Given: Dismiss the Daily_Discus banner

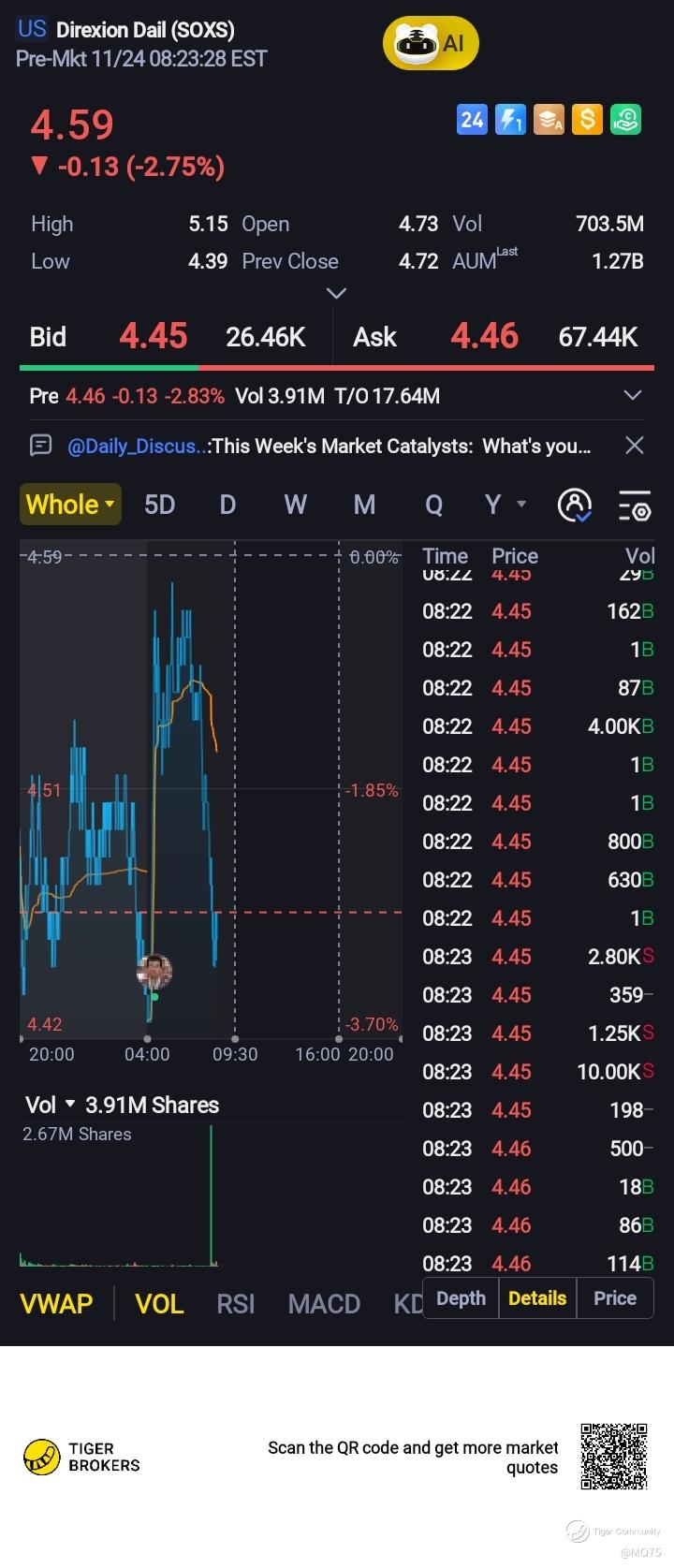Looking at the screenshot, I should point(634,446).
